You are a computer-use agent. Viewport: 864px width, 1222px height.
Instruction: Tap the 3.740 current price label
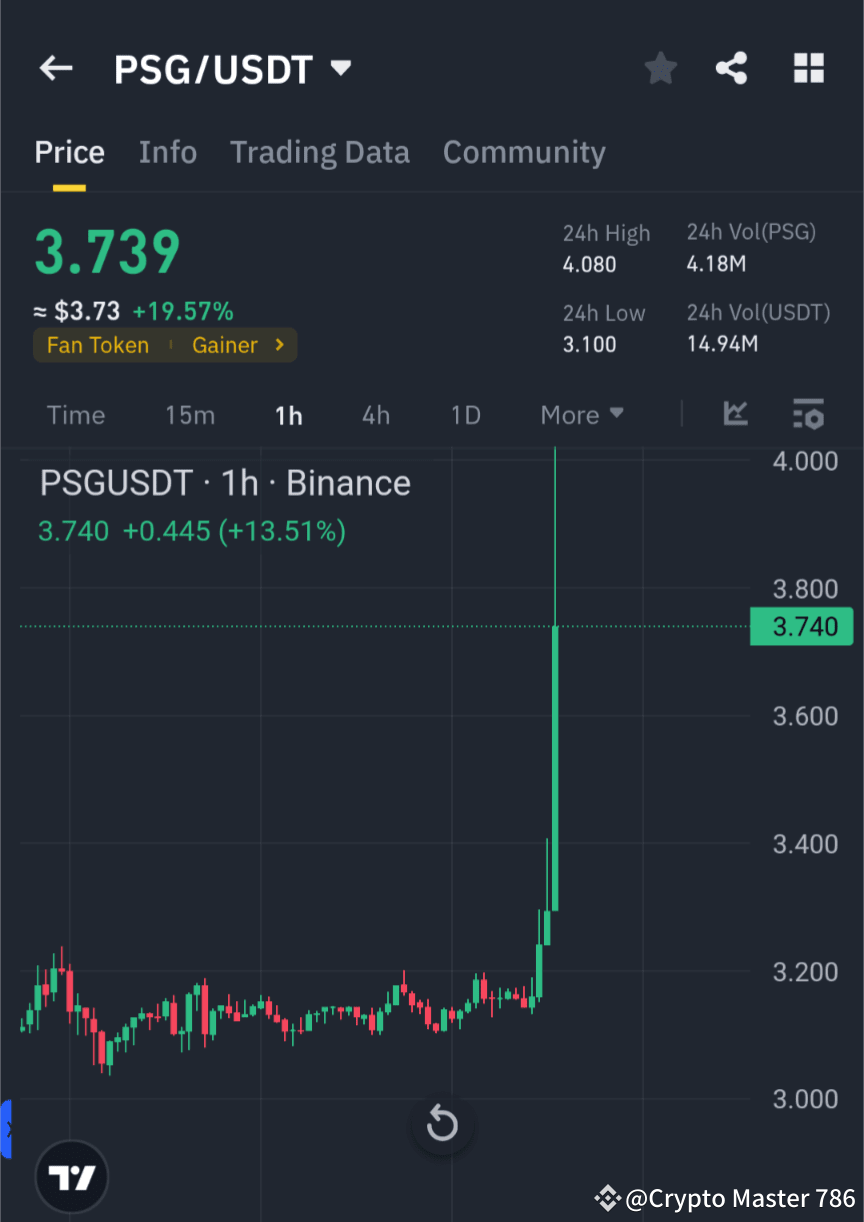click(801, 626)
